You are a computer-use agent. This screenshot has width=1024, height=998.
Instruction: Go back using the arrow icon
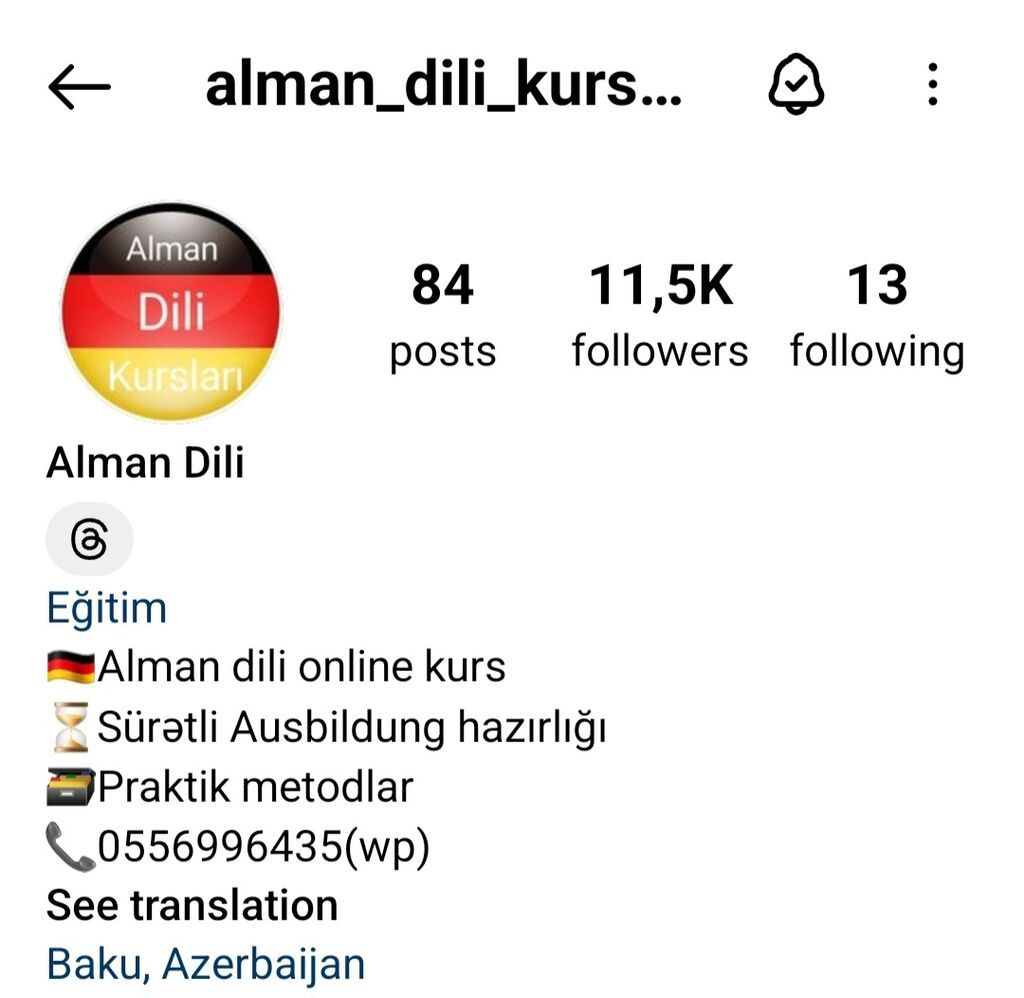click(x=79, y=87)
